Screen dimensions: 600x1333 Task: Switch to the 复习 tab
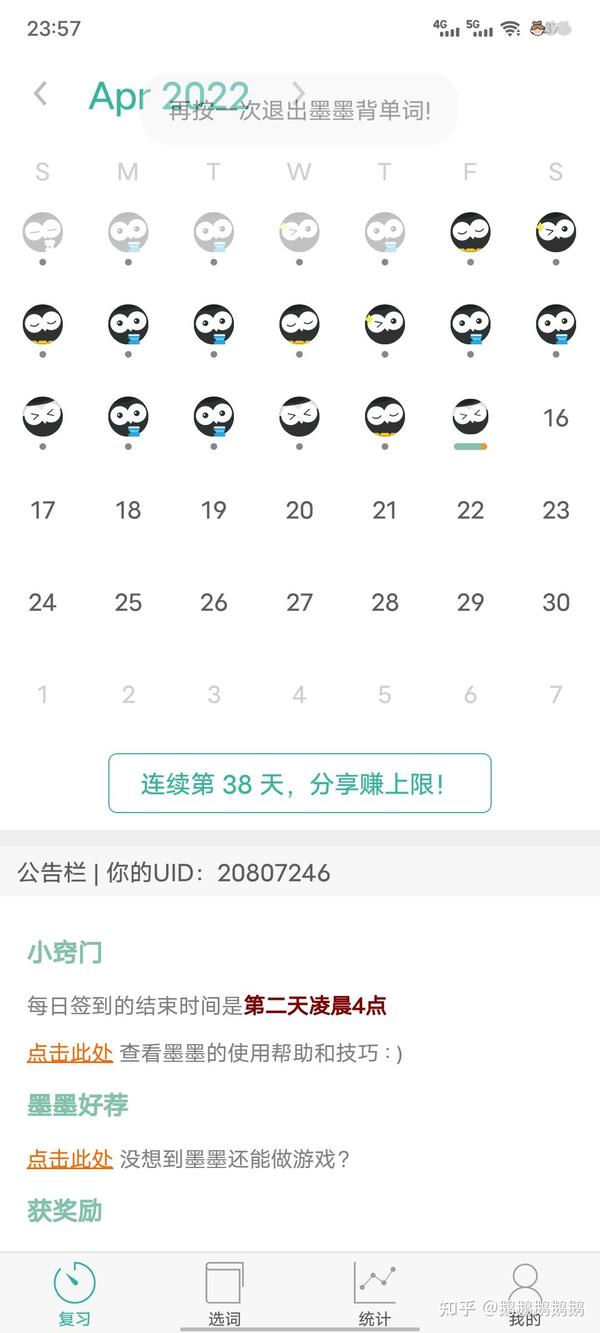[75, 1293]
